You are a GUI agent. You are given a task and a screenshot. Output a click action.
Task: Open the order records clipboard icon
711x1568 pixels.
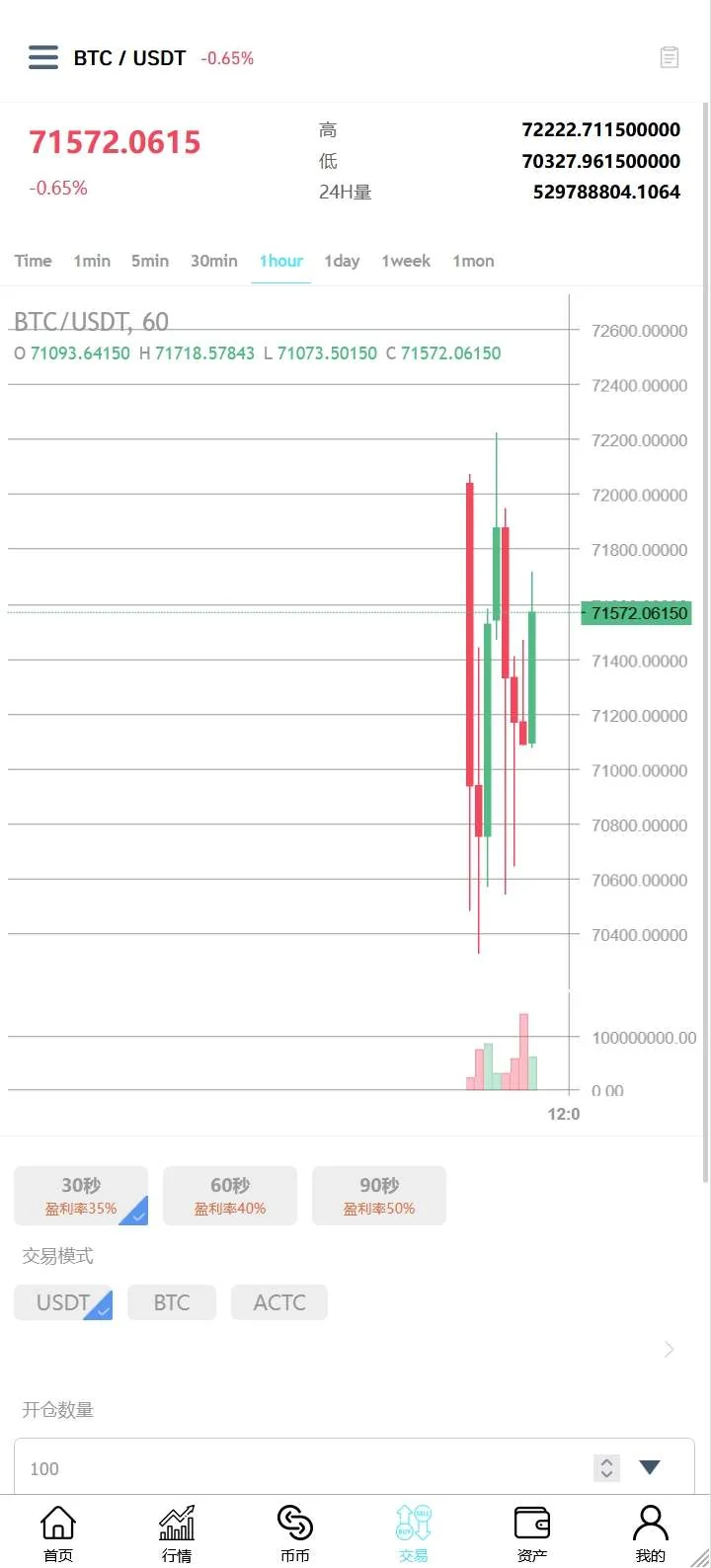click(669, 57)
